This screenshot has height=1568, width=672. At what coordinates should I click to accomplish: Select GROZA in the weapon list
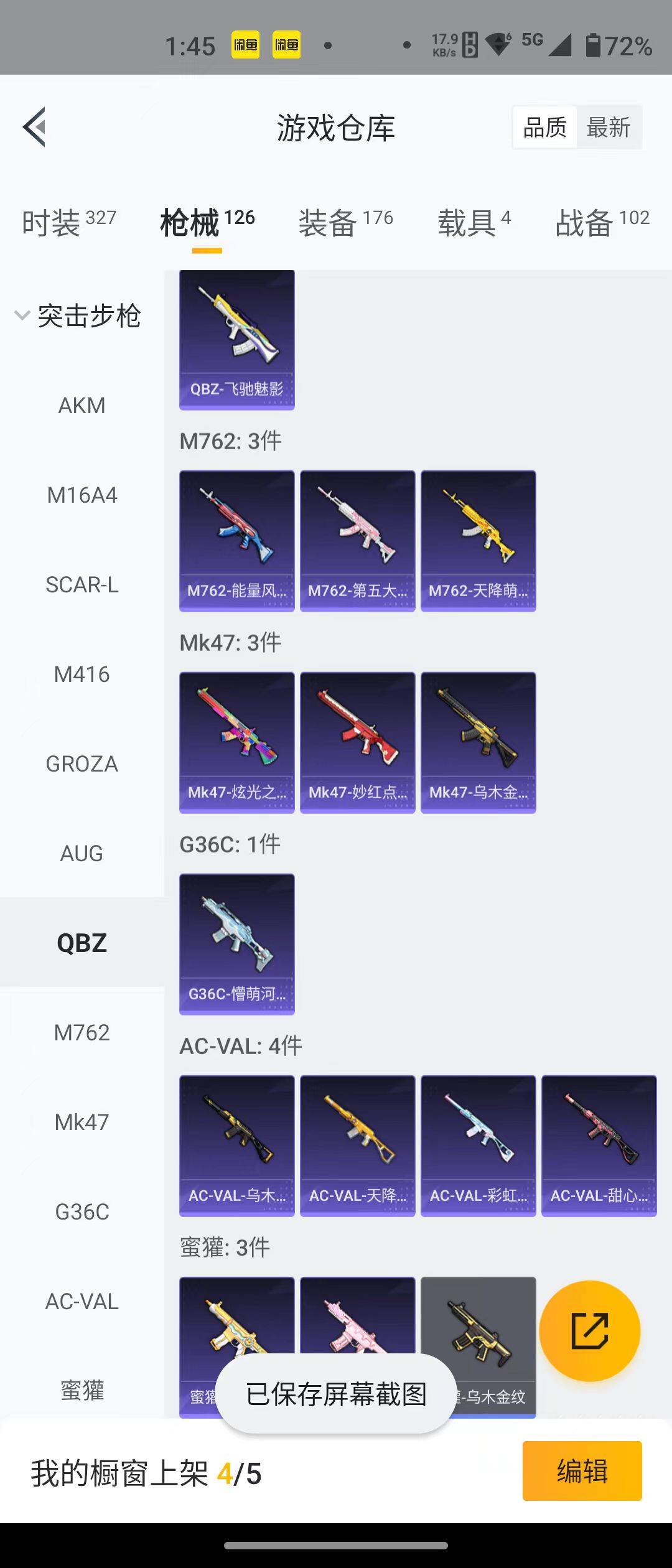[82, 764]
